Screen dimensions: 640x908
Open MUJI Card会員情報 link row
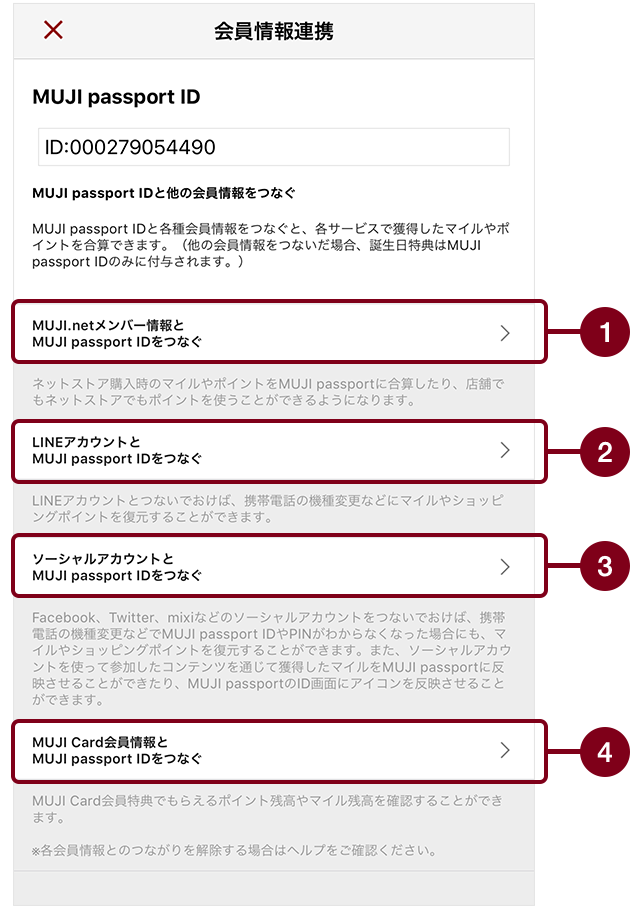[x=280, y=750]
